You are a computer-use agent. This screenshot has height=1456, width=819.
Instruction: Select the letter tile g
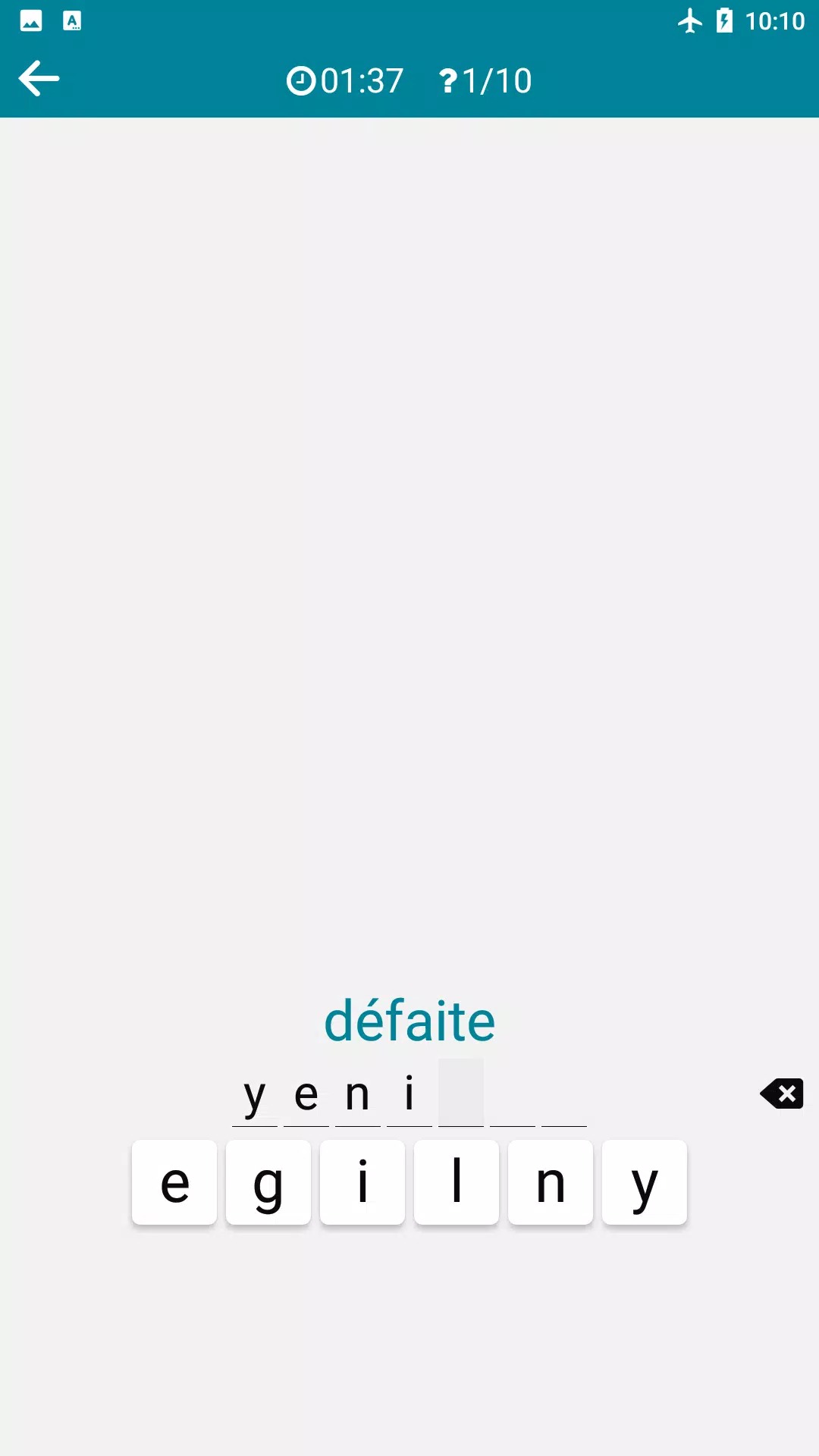point(268,1182)
